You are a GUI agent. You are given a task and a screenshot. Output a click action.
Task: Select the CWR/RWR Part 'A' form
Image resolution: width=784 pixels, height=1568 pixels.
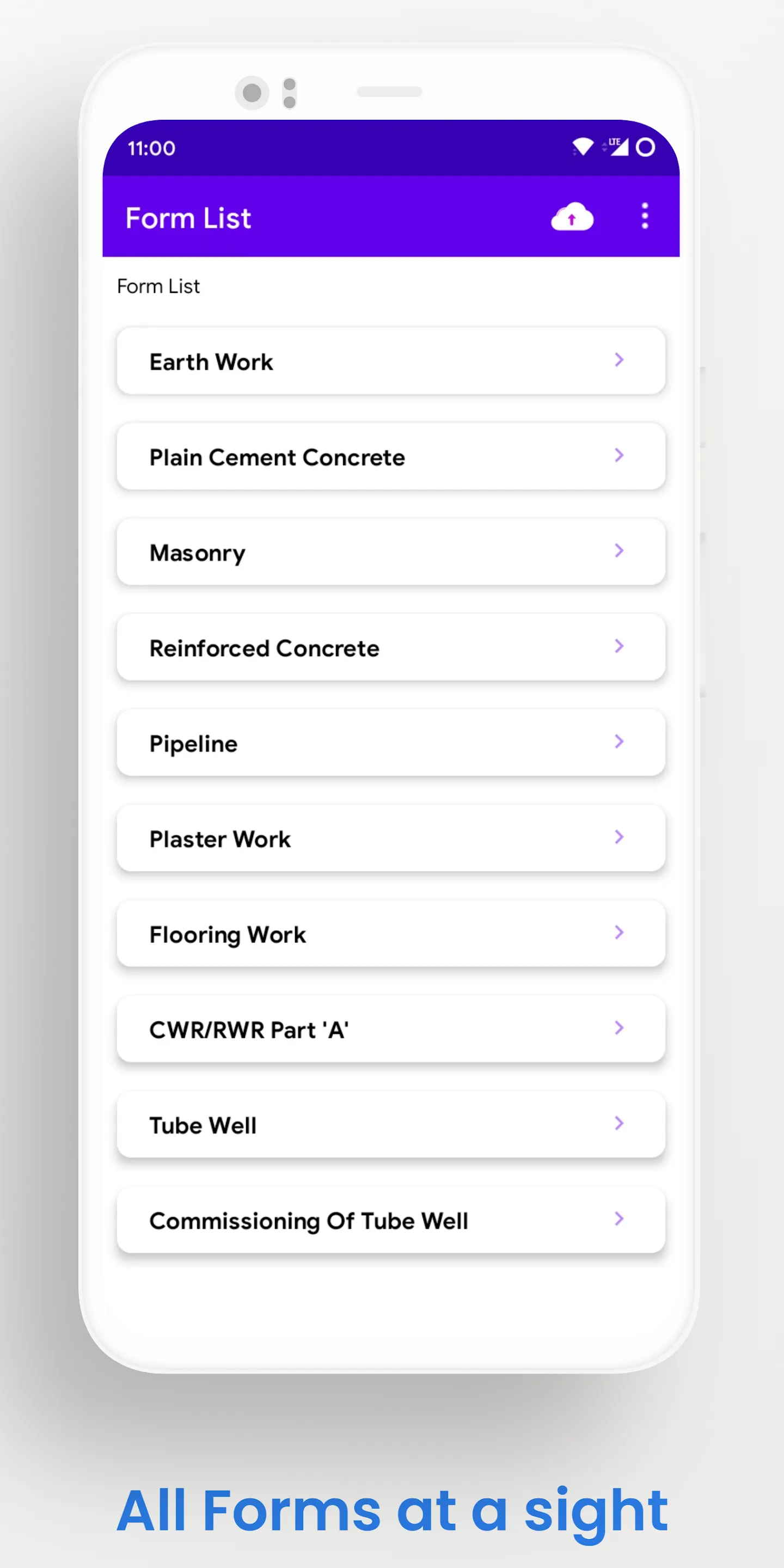[x=391, y=1028]
